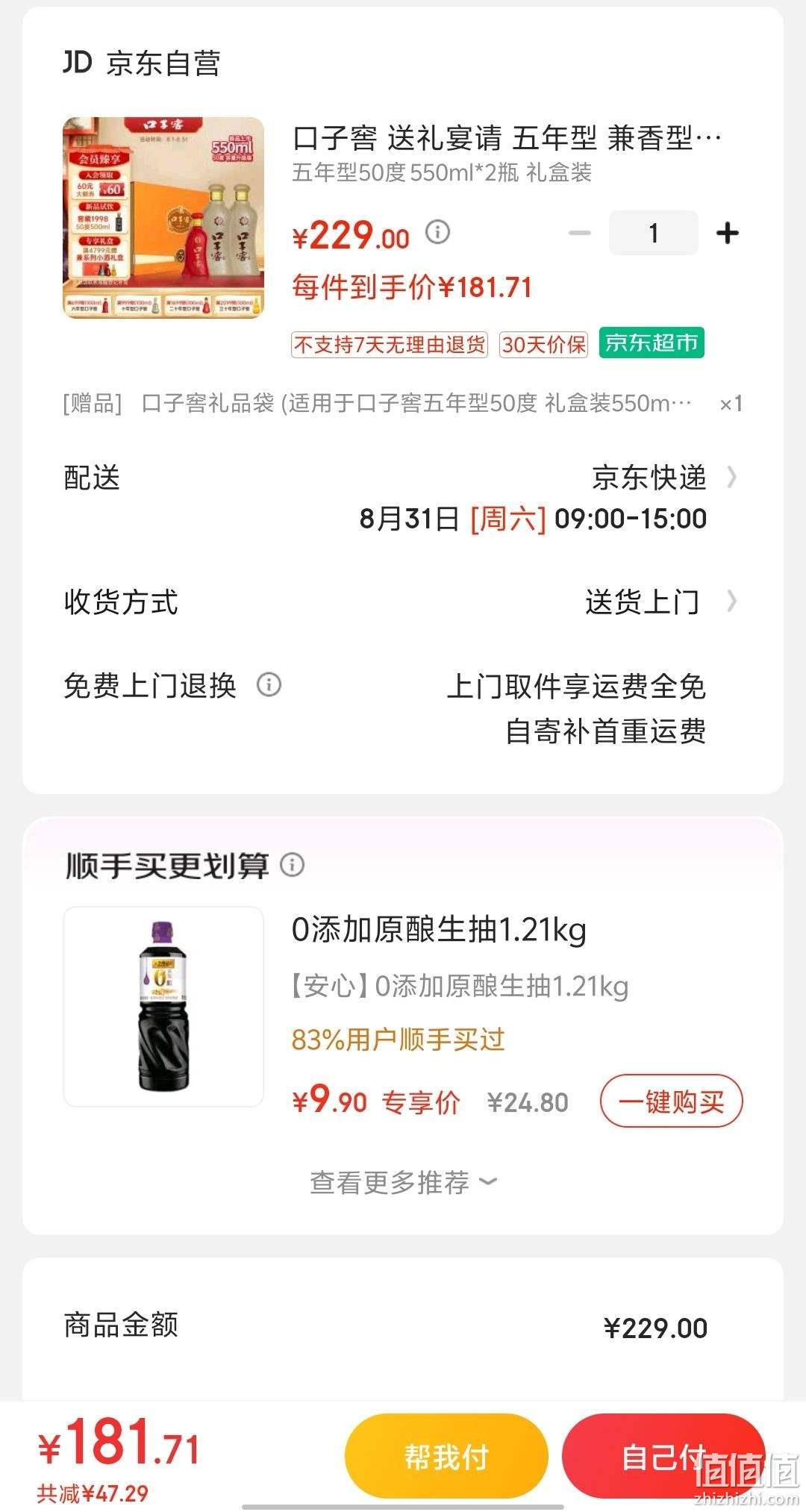Open the 顺手买更划算 info icon

pos(293,865)
